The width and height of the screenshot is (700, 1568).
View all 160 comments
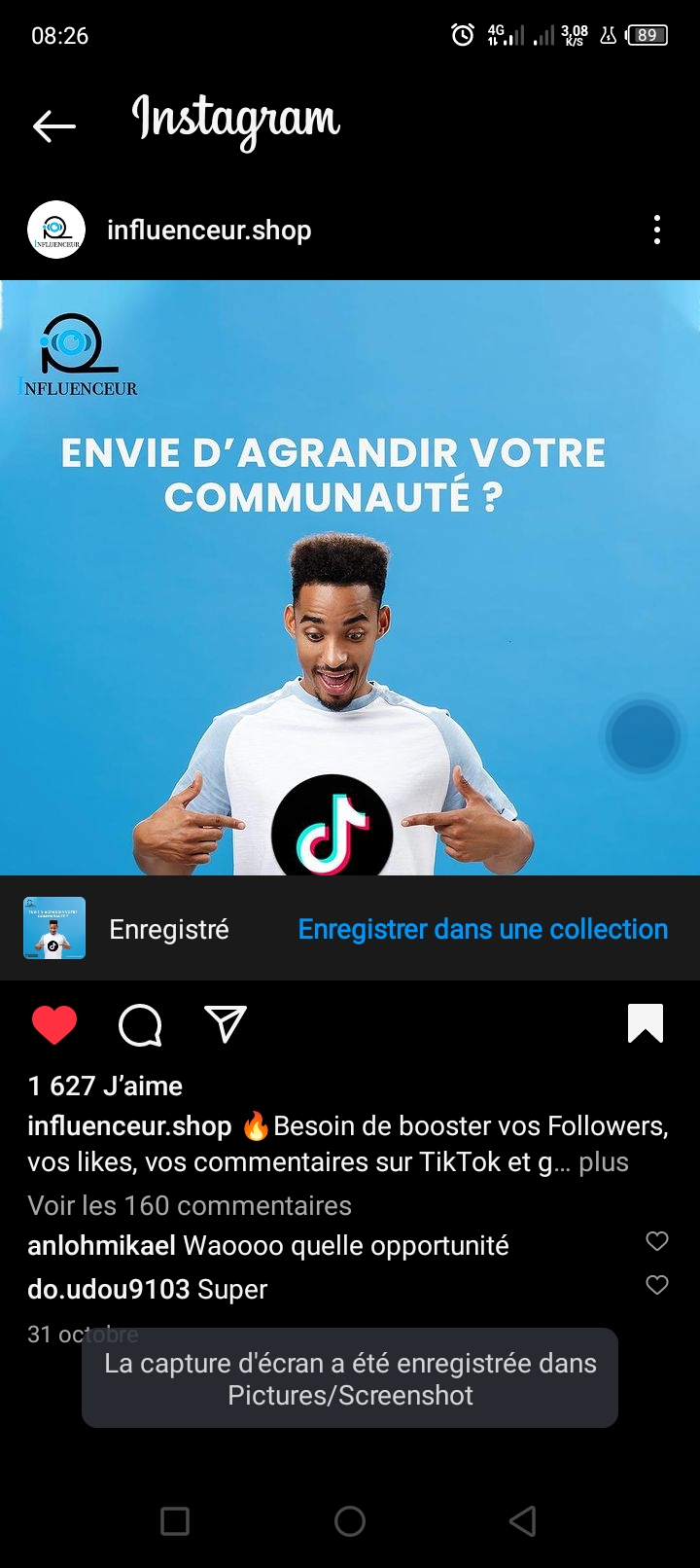click(x=190, y=1205)
